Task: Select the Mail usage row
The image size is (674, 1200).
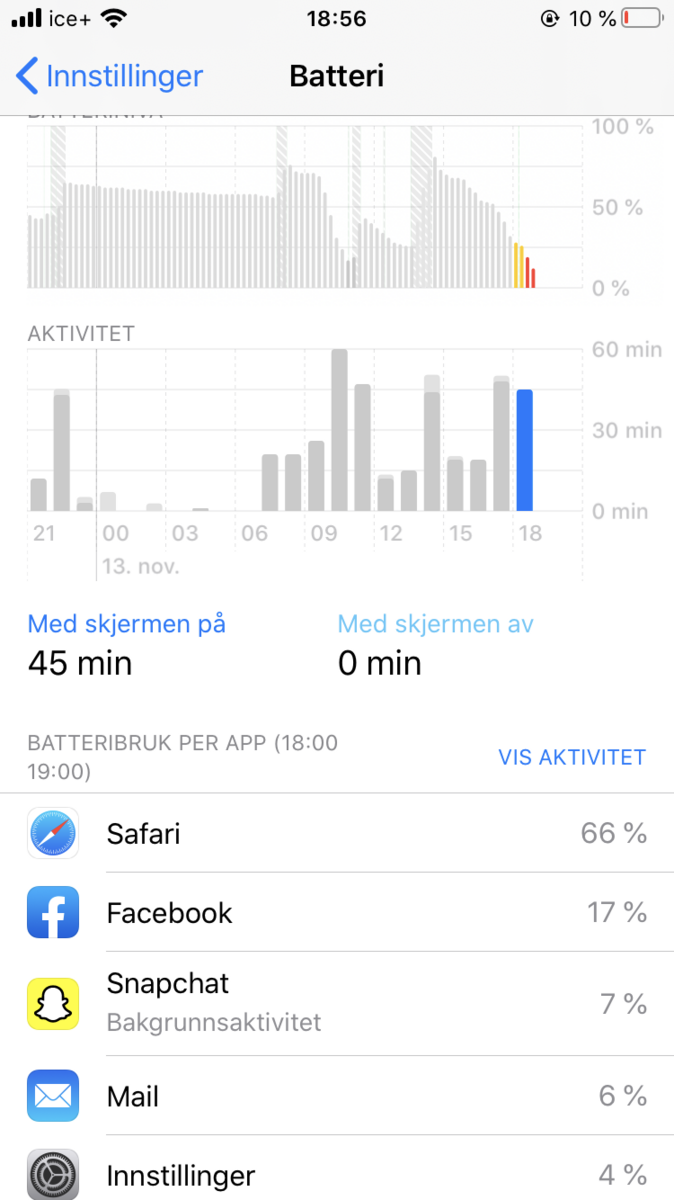Action: (337, 1096)
